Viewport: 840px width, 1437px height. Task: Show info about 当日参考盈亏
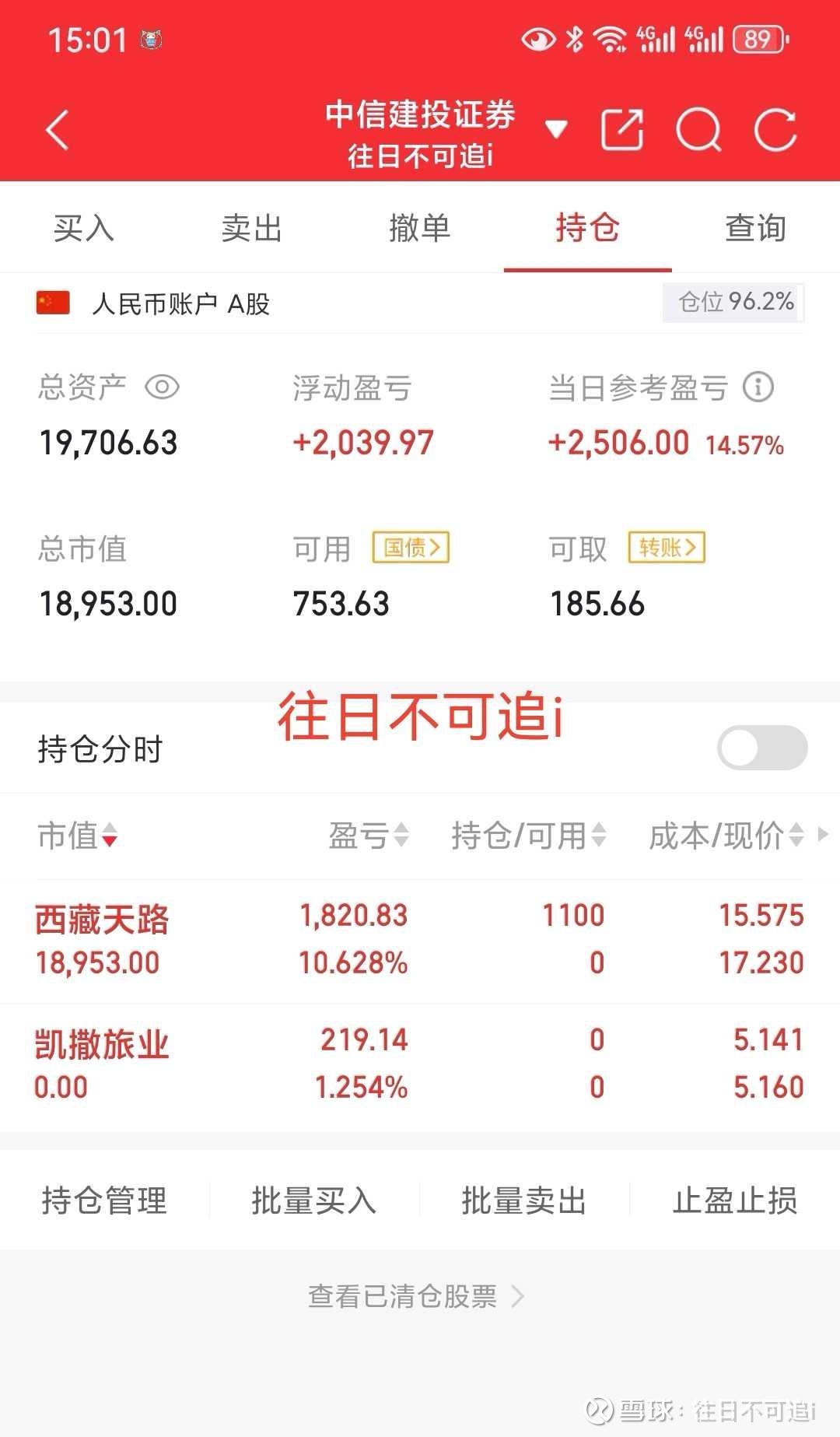758,387
